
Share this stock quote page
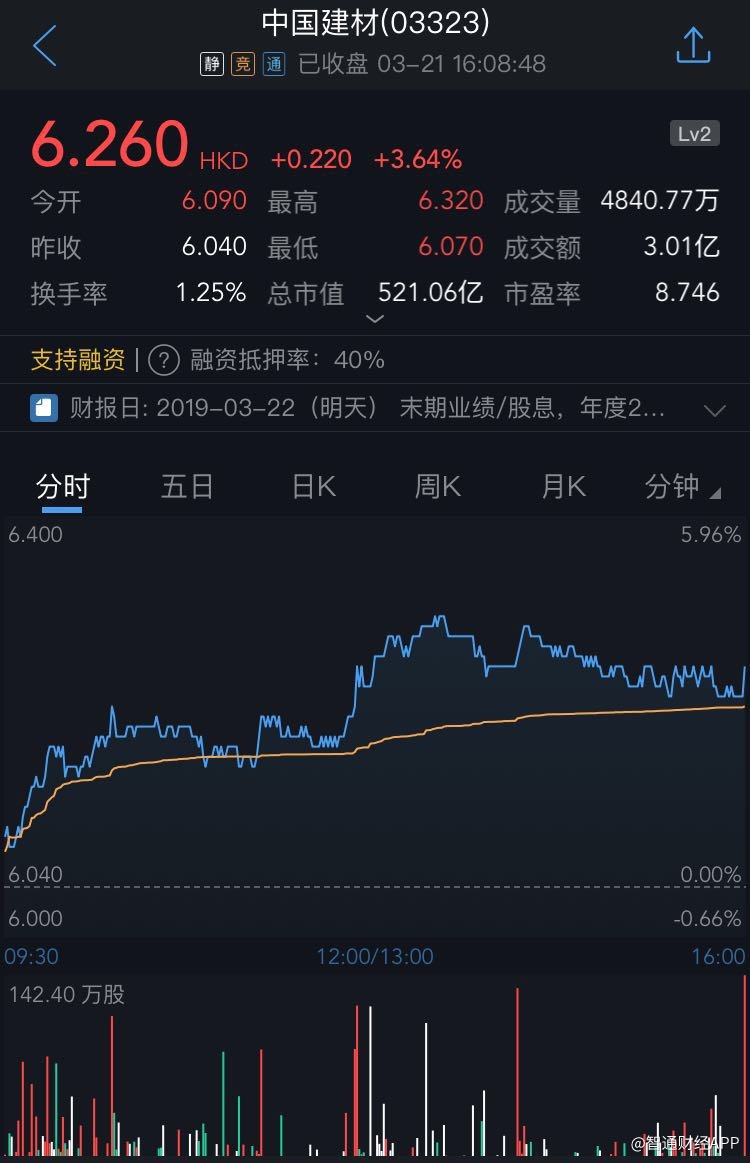[x=693, y=46]
